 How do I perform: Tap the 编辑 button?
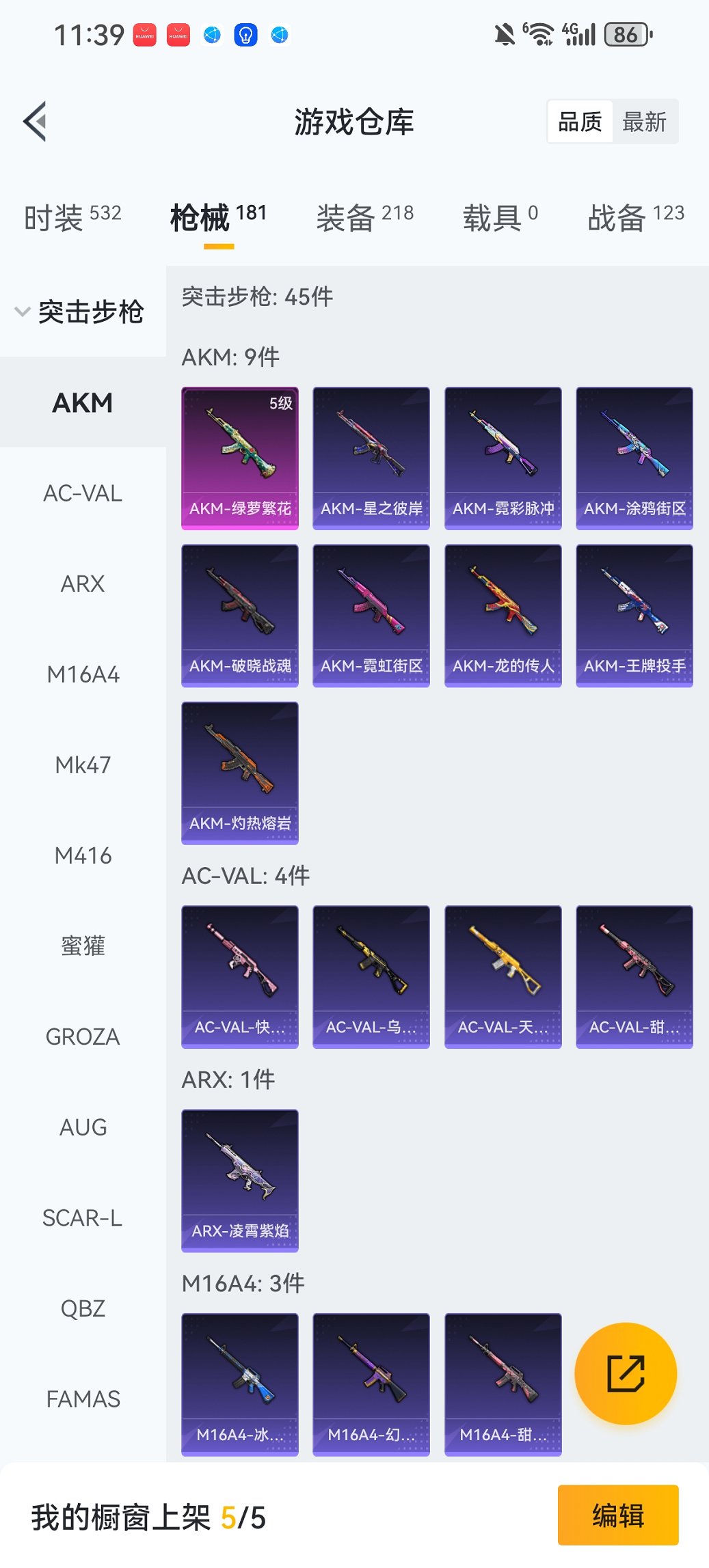coord(617,1515)
